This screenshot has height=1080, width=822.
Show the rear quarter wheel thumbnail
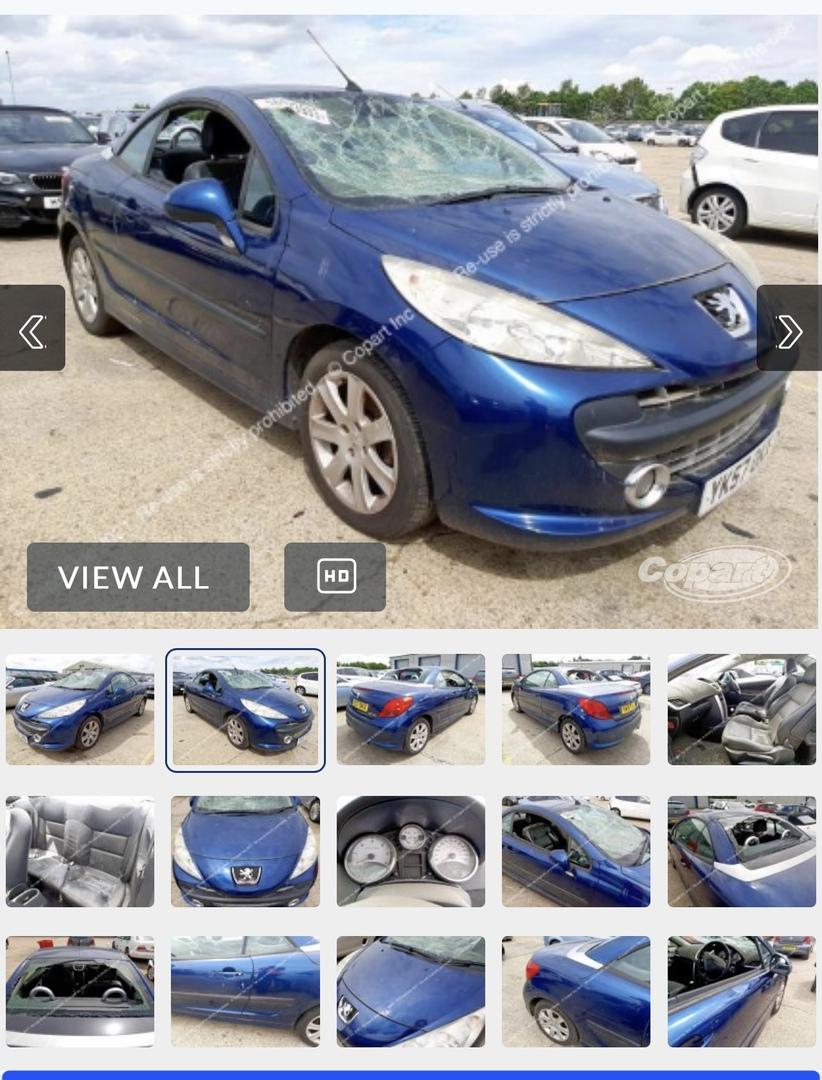coord(576,991)
